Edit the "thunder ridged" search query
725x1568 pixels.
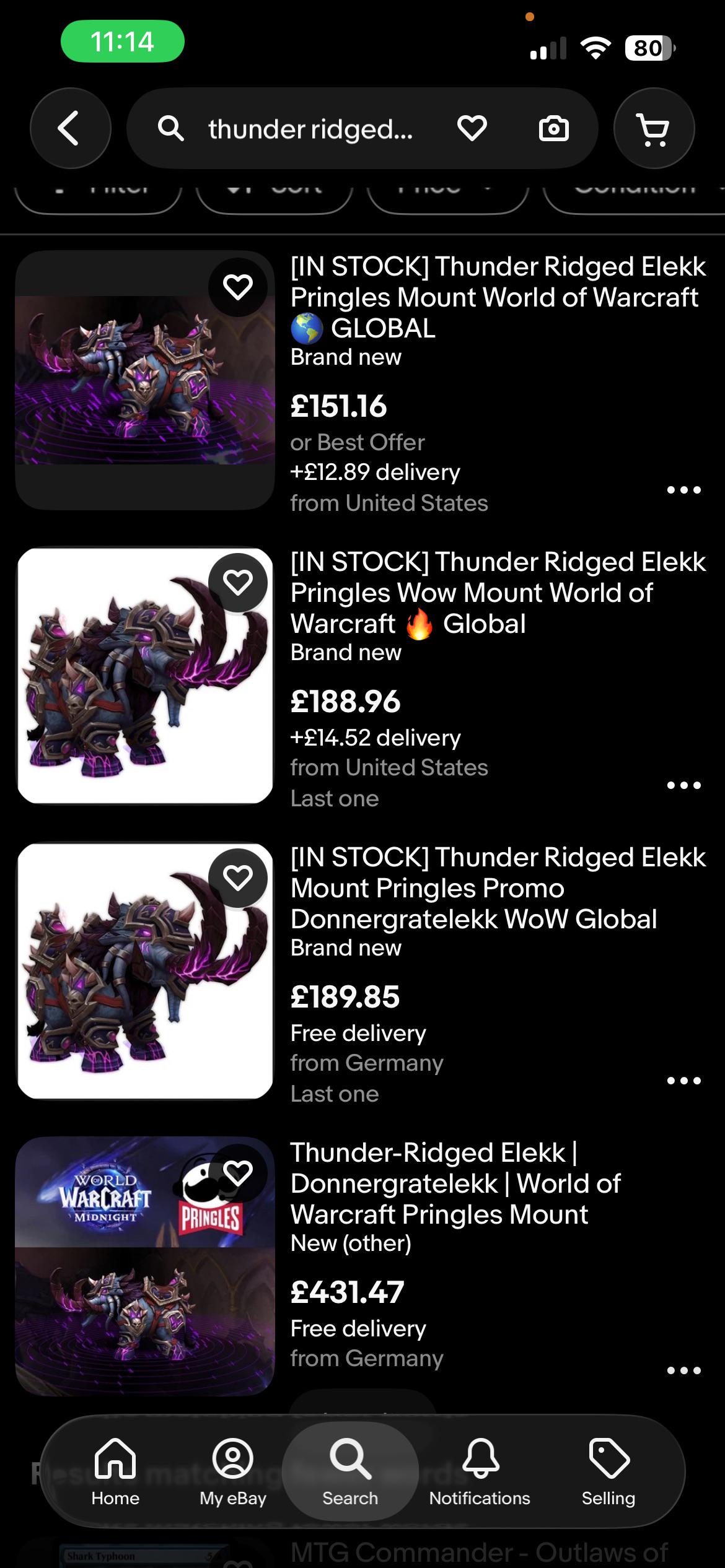point(310,129)
